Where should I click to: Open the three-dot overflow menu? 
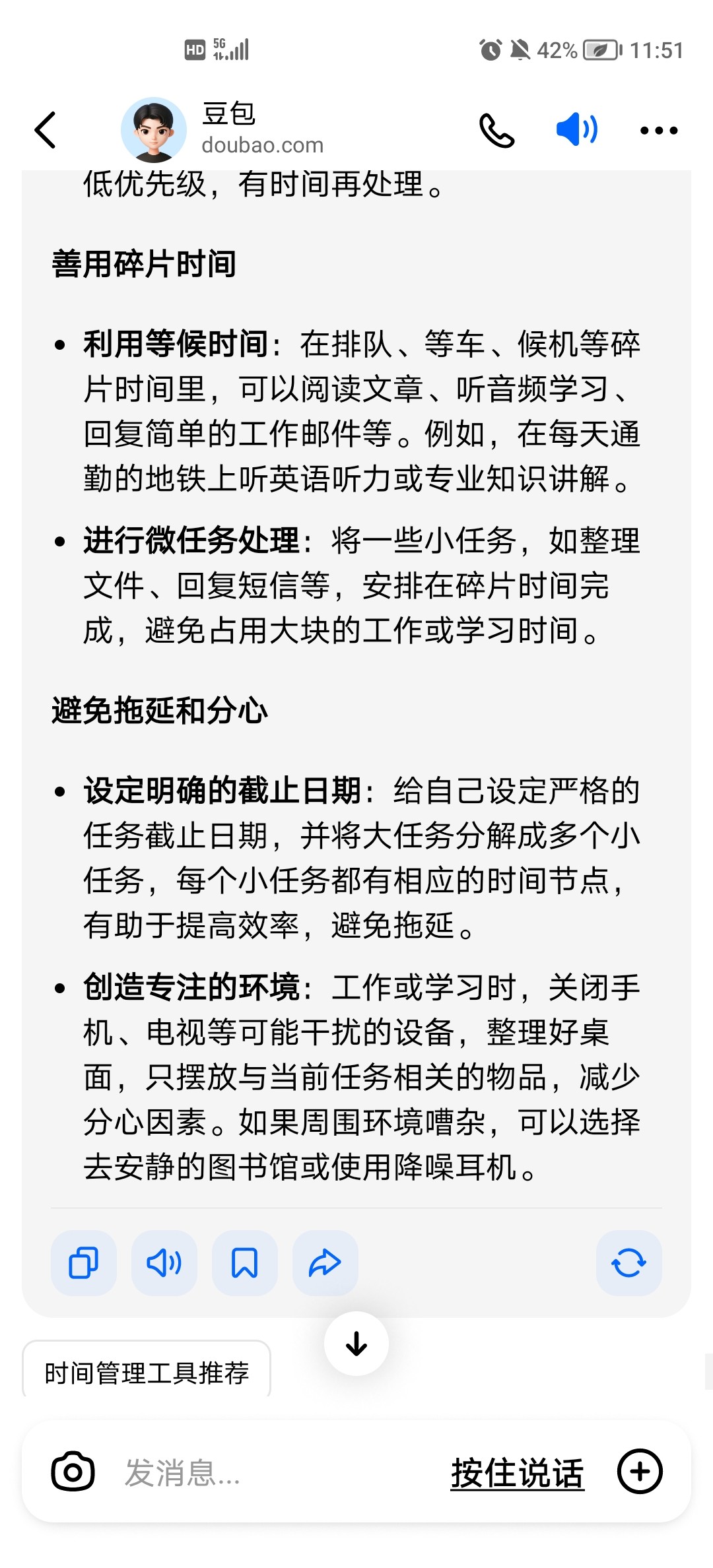pyautogui.click(x=659, y=131)
